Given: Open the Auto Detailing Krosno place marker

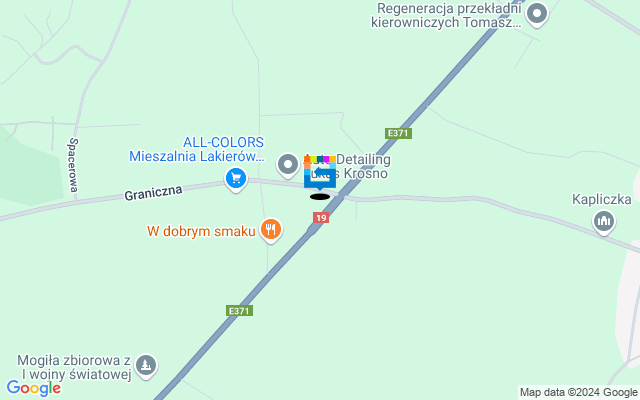Looking at the screenshot, I should coord(288,163).
